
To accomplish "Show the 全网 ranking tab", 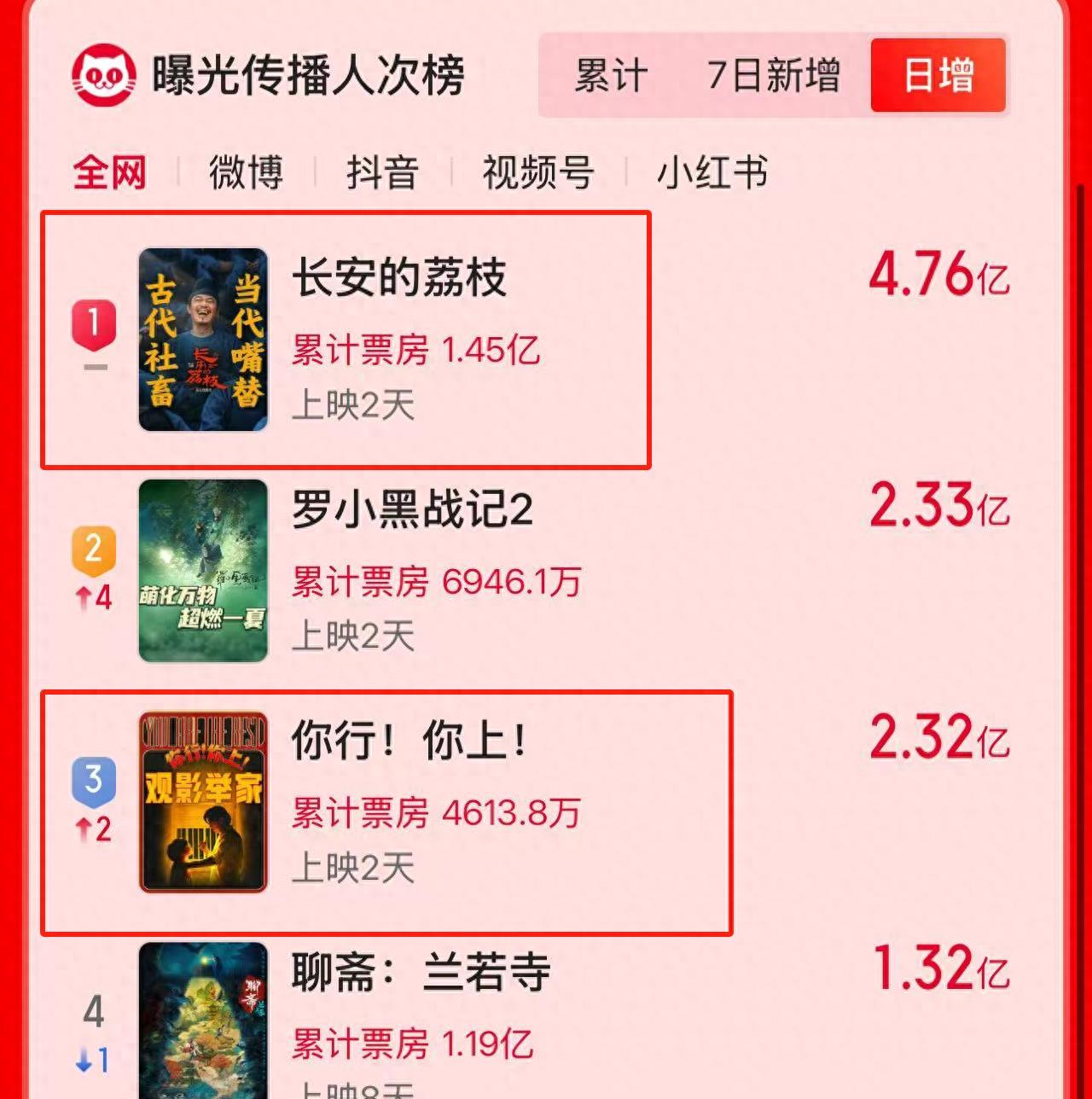I will tap(110, 172).
